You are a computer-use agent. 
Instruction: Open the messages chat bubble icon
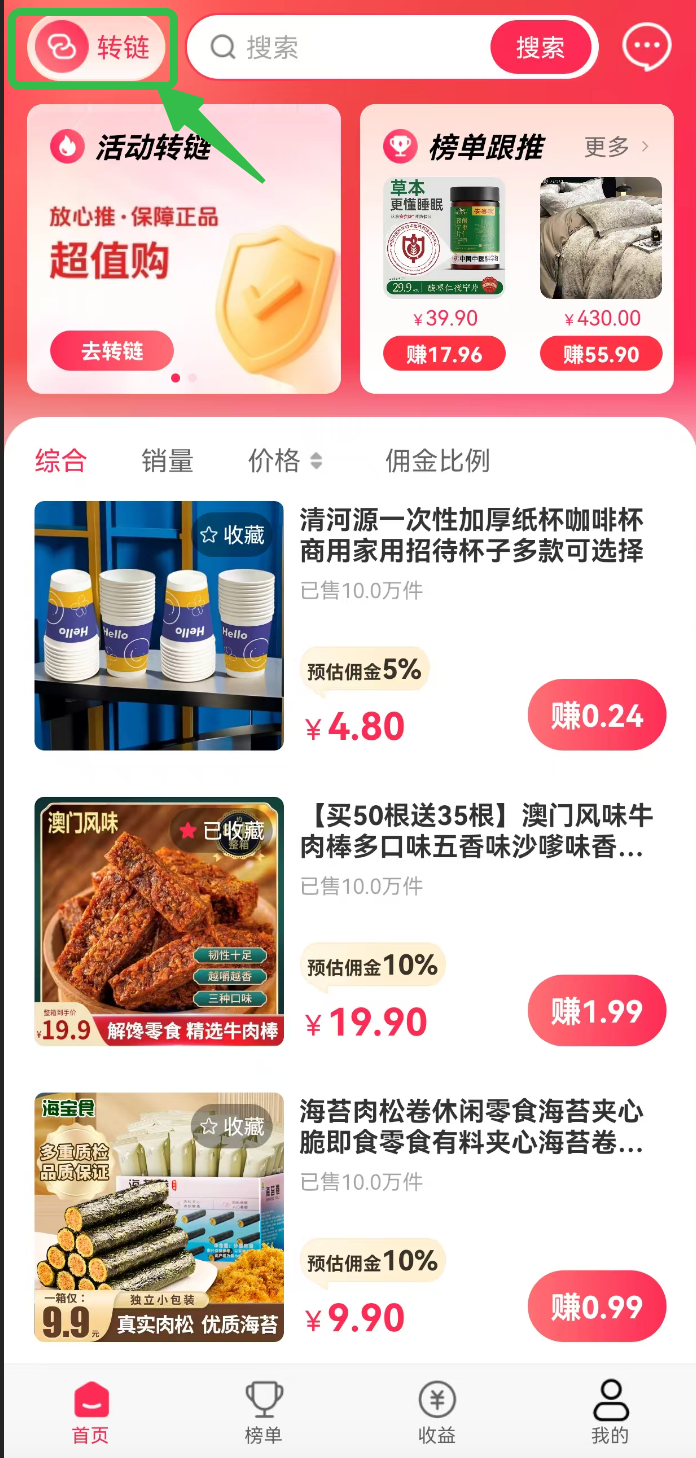tap(646, 46)
